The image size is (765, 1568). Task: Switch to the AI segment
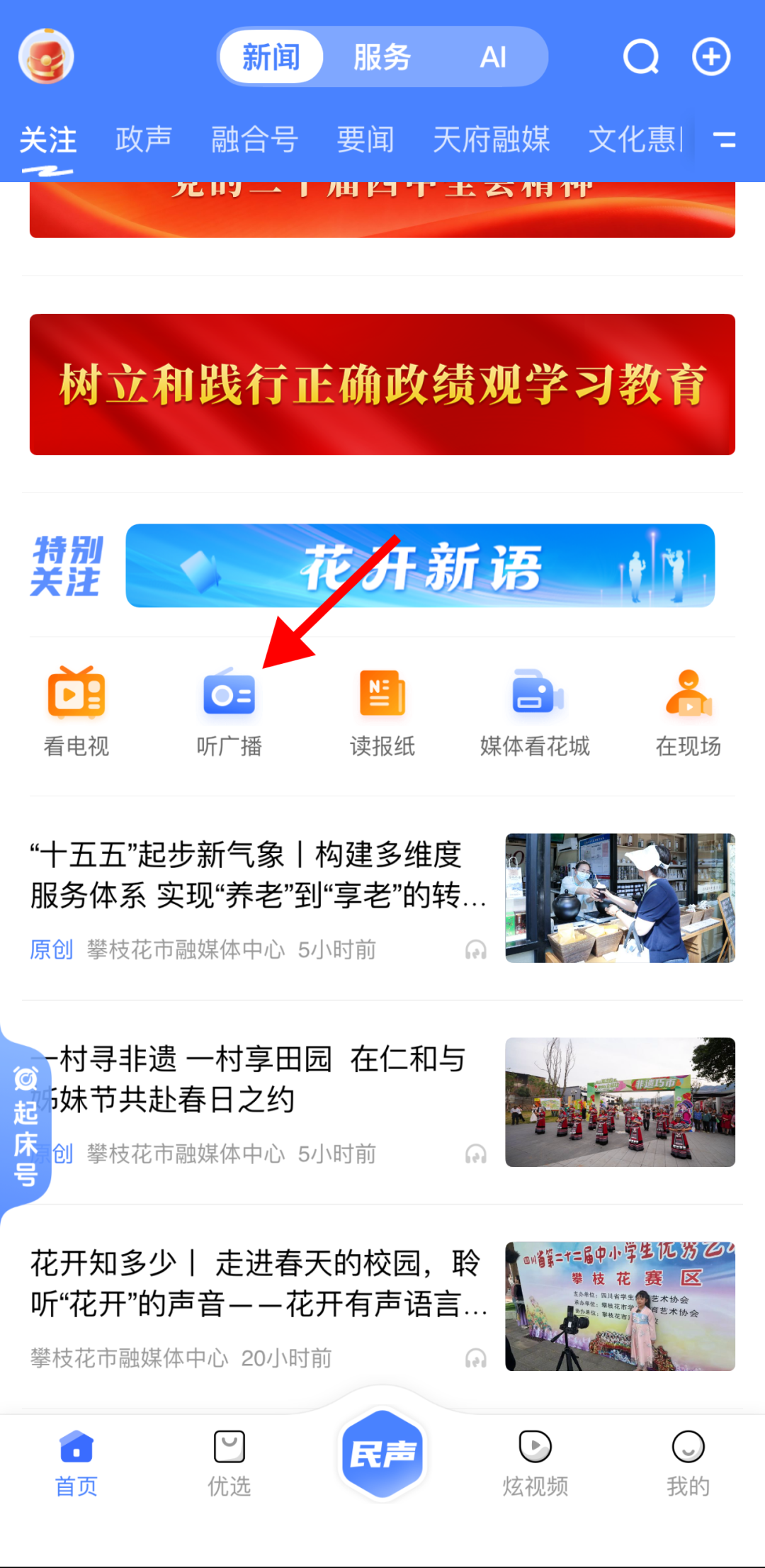pyautogui.click(x=493, y=57)
